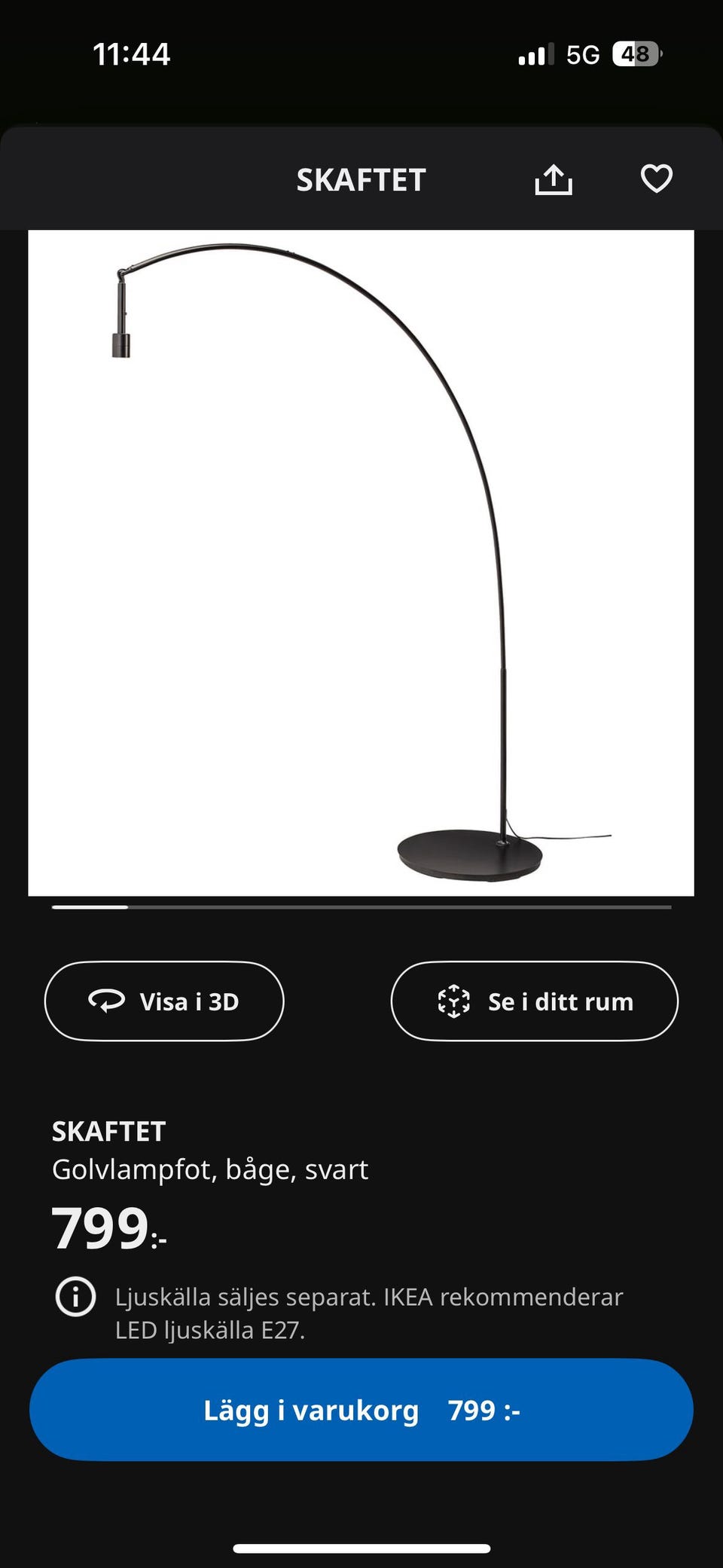
Task: Tap the SKAFTET title in the top bar
Action: point(361,180)
